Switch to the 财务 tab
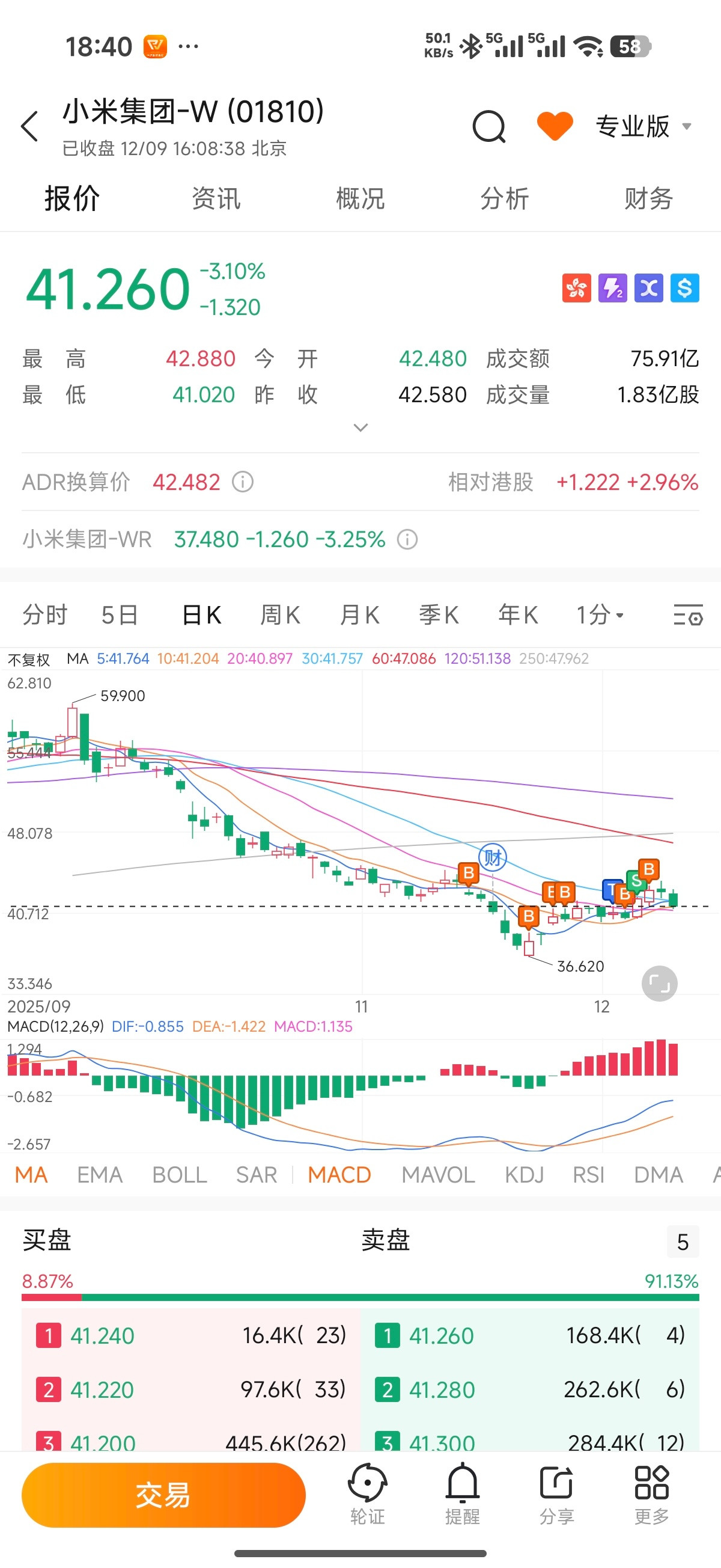The height and width of the screenshot is (1568, 721). [x=648, y=198]
